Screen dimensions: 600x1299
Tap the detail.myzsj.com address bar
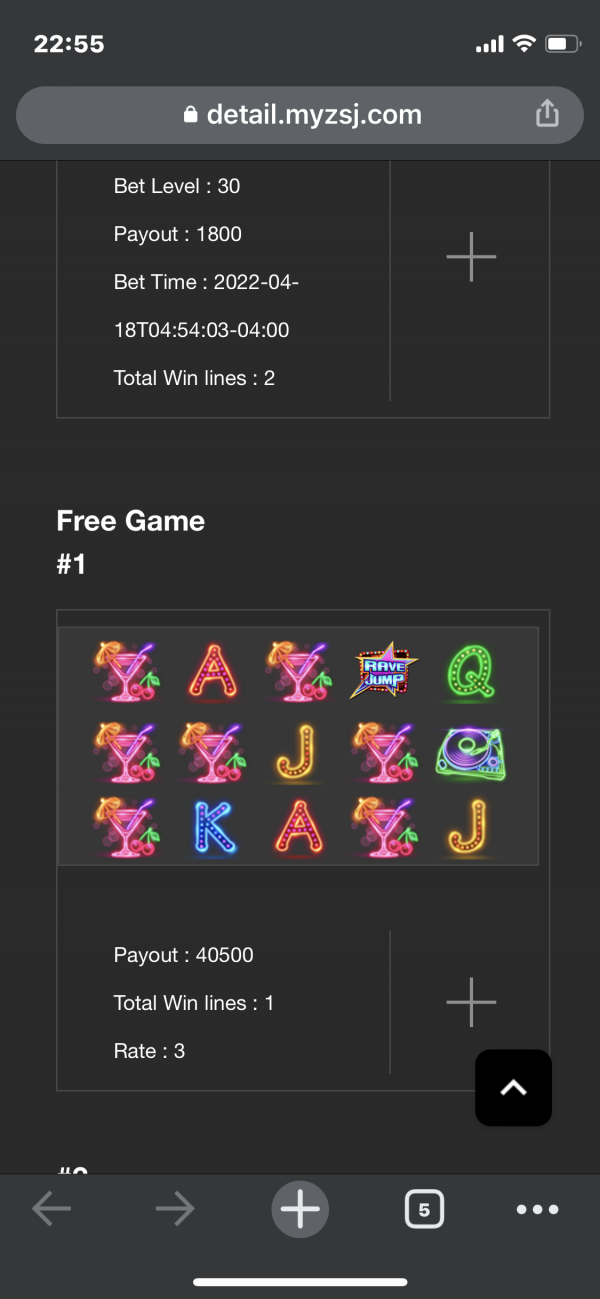point(300,115)
